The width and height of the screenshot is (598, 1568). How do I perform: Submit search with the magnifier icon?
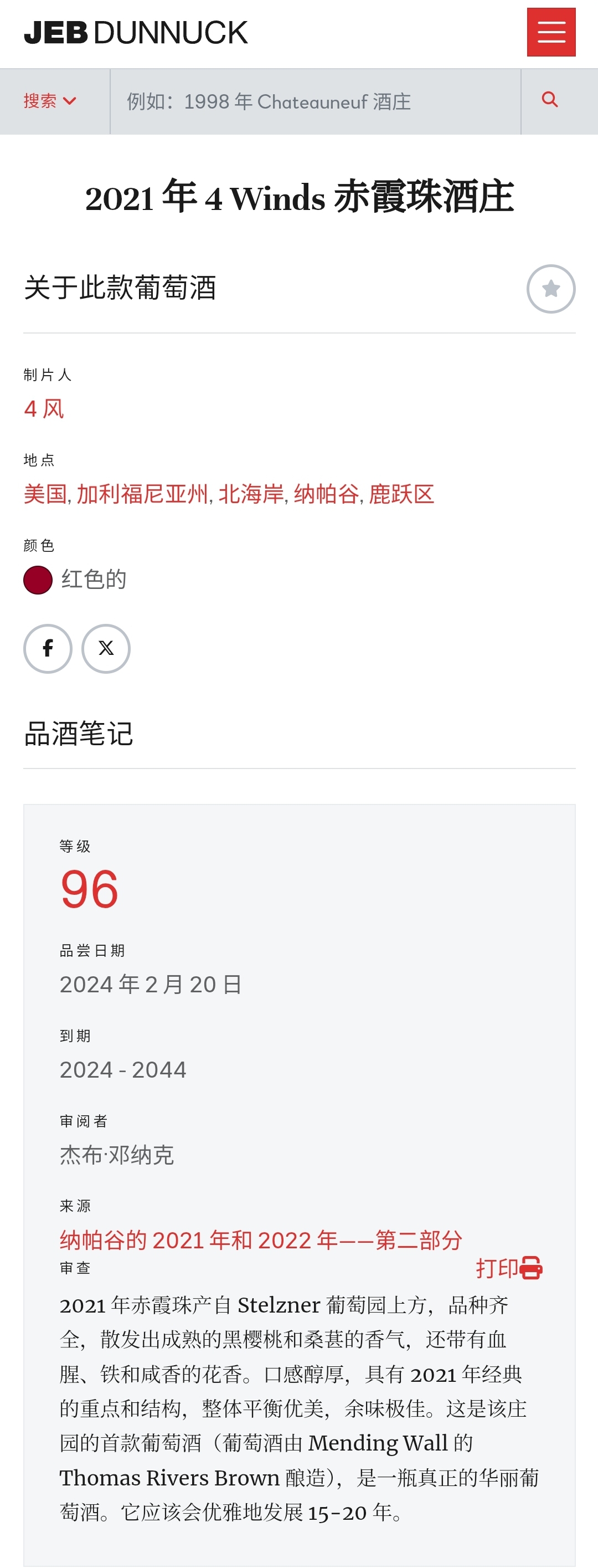(x=549, y=100)
